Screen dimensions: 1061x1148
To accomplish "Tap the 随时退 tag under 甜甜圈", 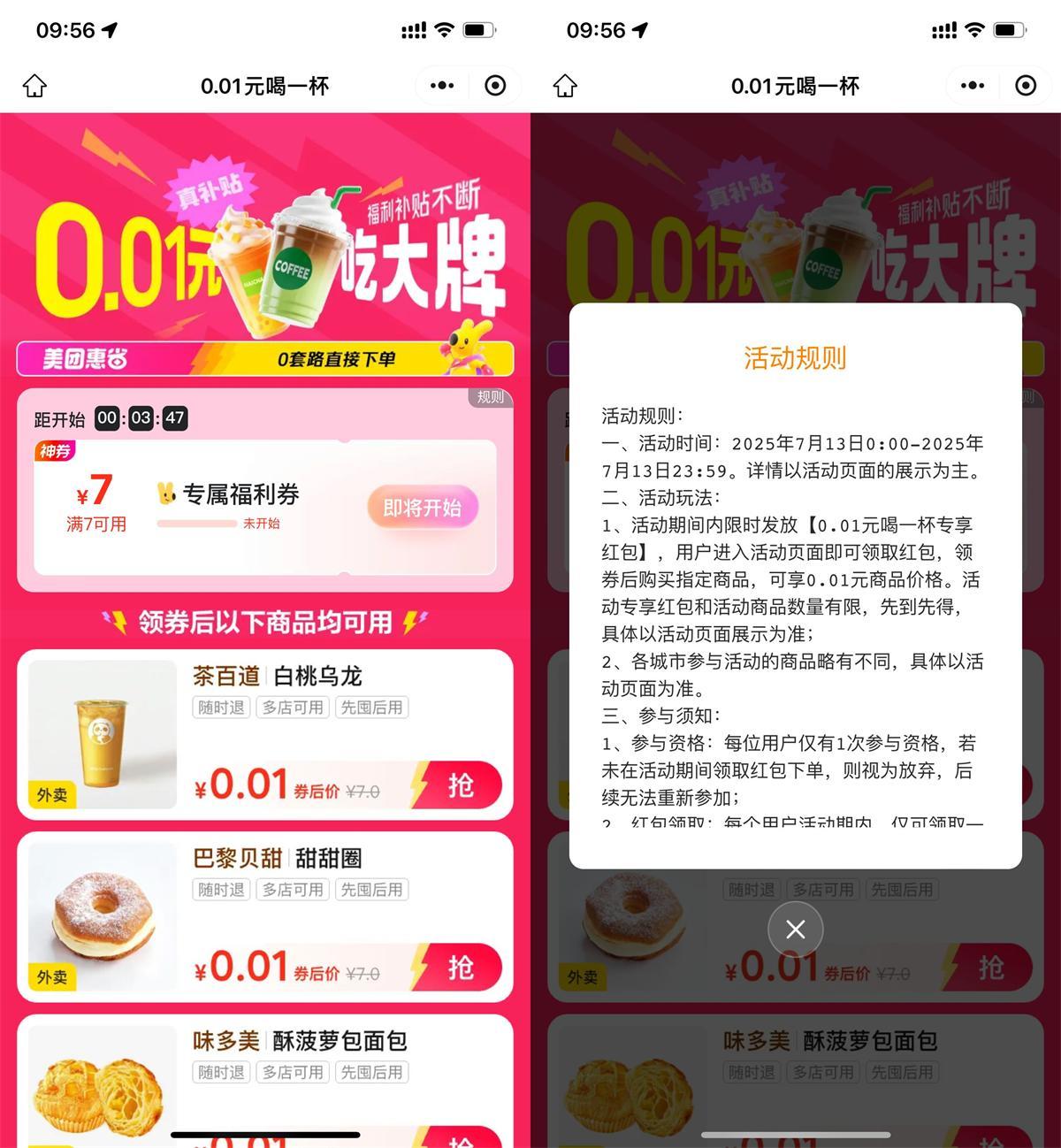I will [x=220, y=890].
